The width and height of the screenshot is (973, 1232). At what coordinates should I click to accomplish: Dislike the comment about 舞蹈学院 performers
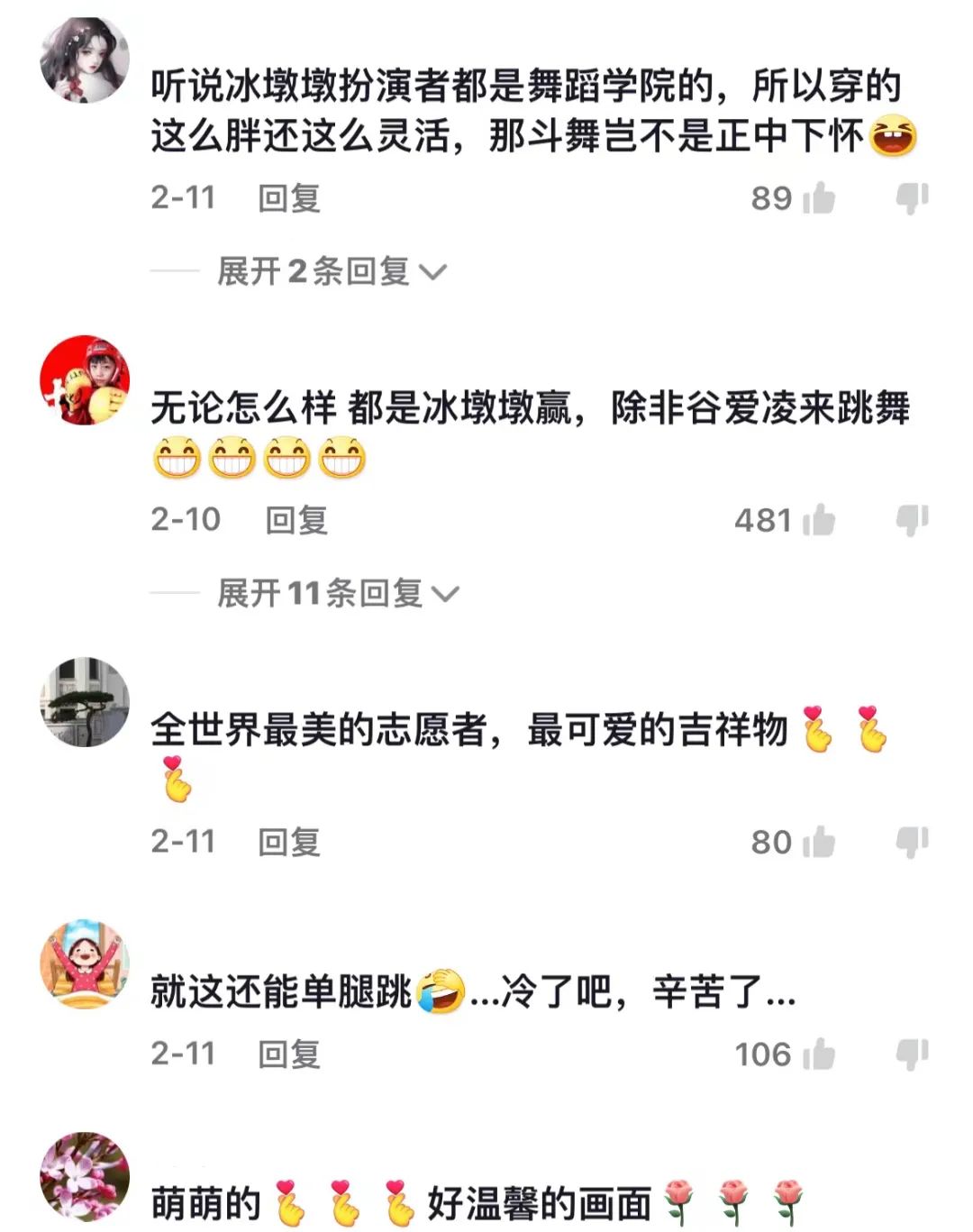[x=912, y=198]
